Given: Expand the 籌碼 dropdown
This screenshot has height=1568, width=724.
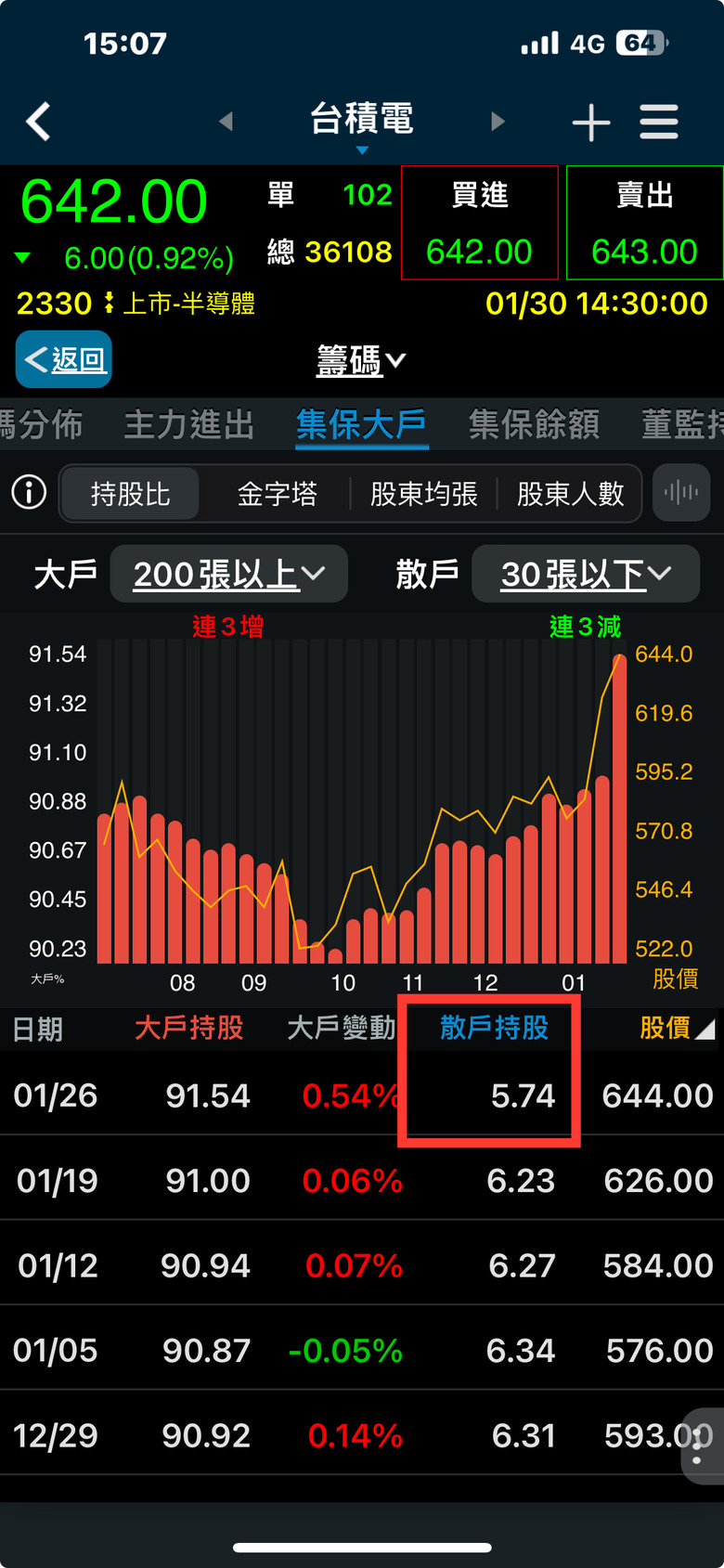Looking at the screenshot, I should click(361, 360).
